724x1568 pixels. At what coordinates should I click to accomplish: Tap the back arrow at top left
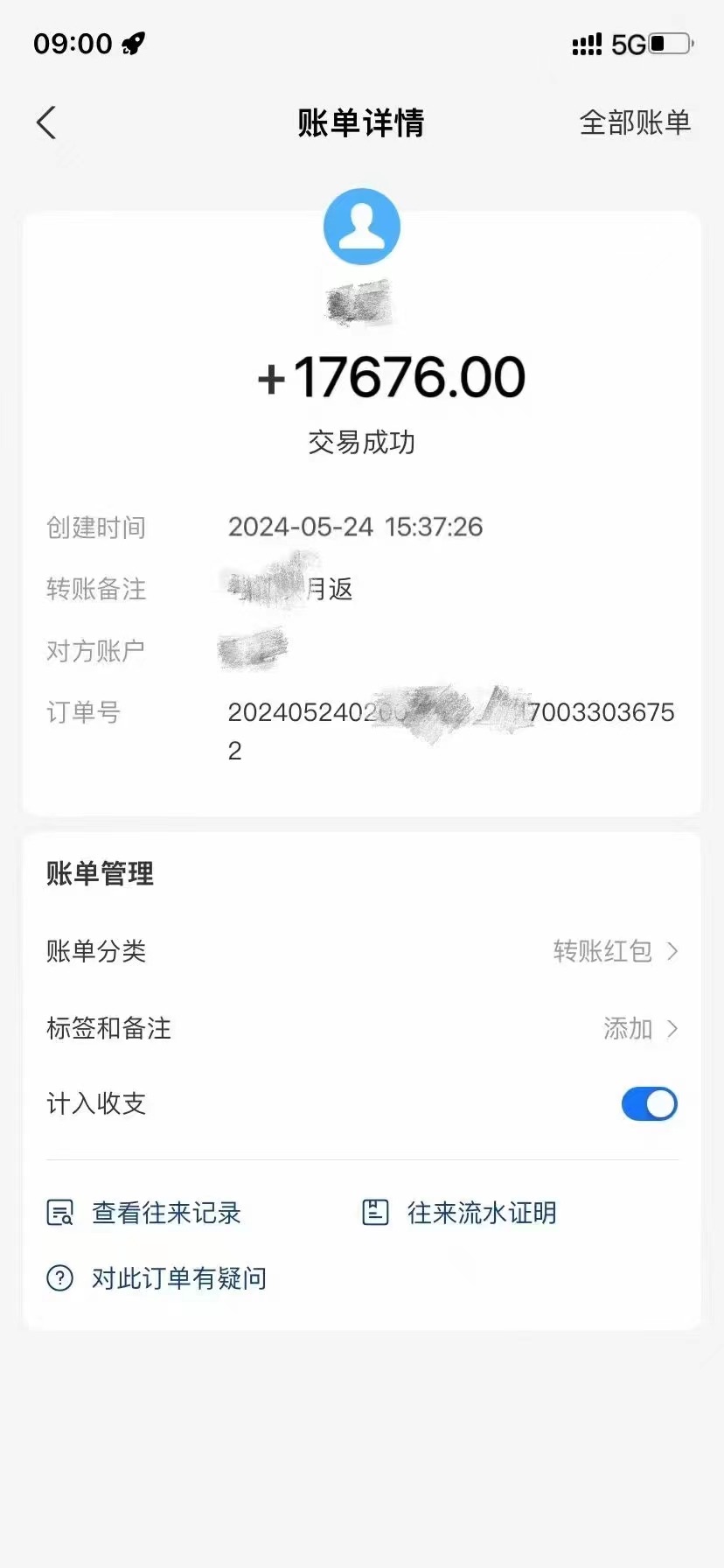tap(45, 122)
